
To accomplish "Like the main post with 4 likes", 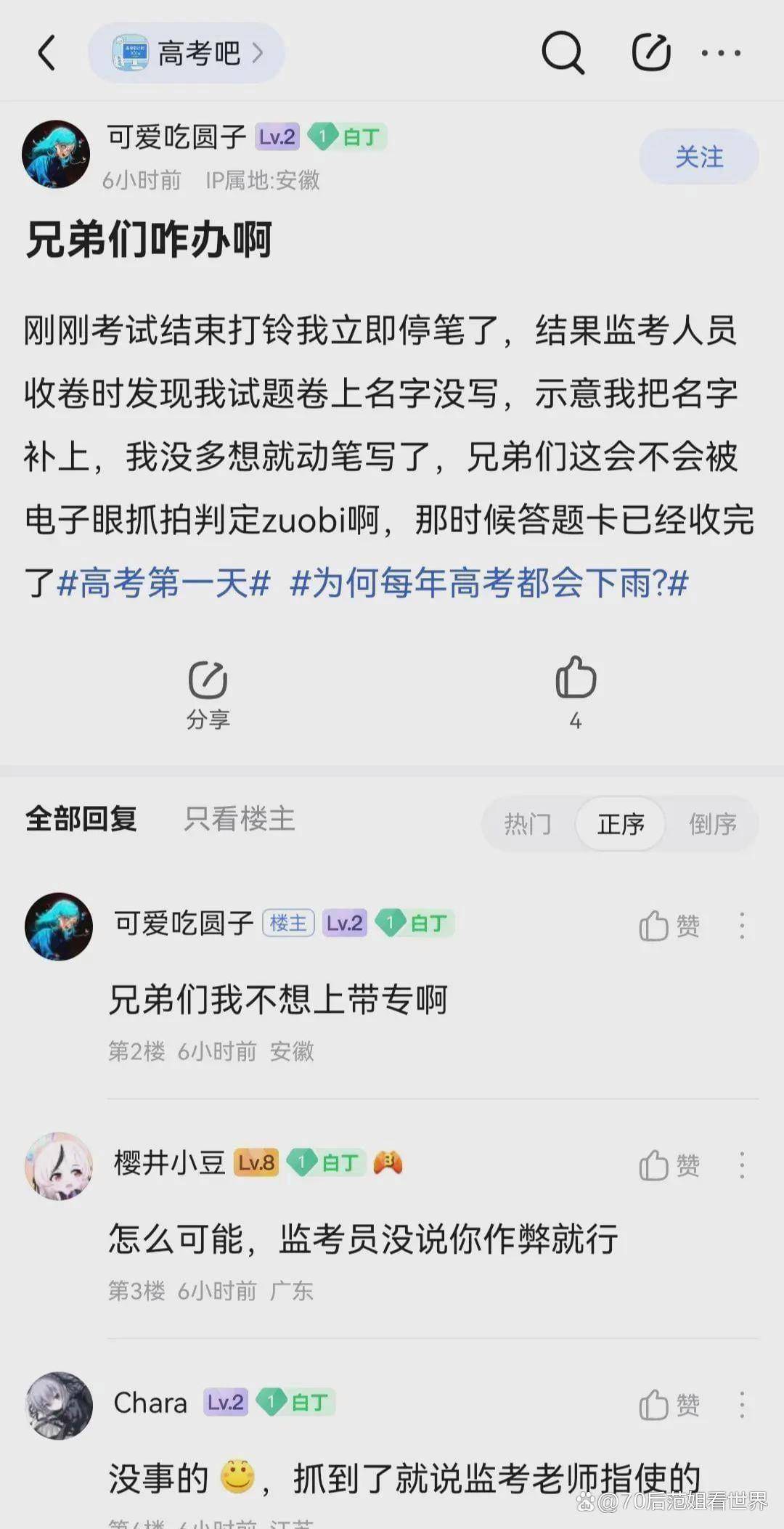I will [x=576, y=690].
